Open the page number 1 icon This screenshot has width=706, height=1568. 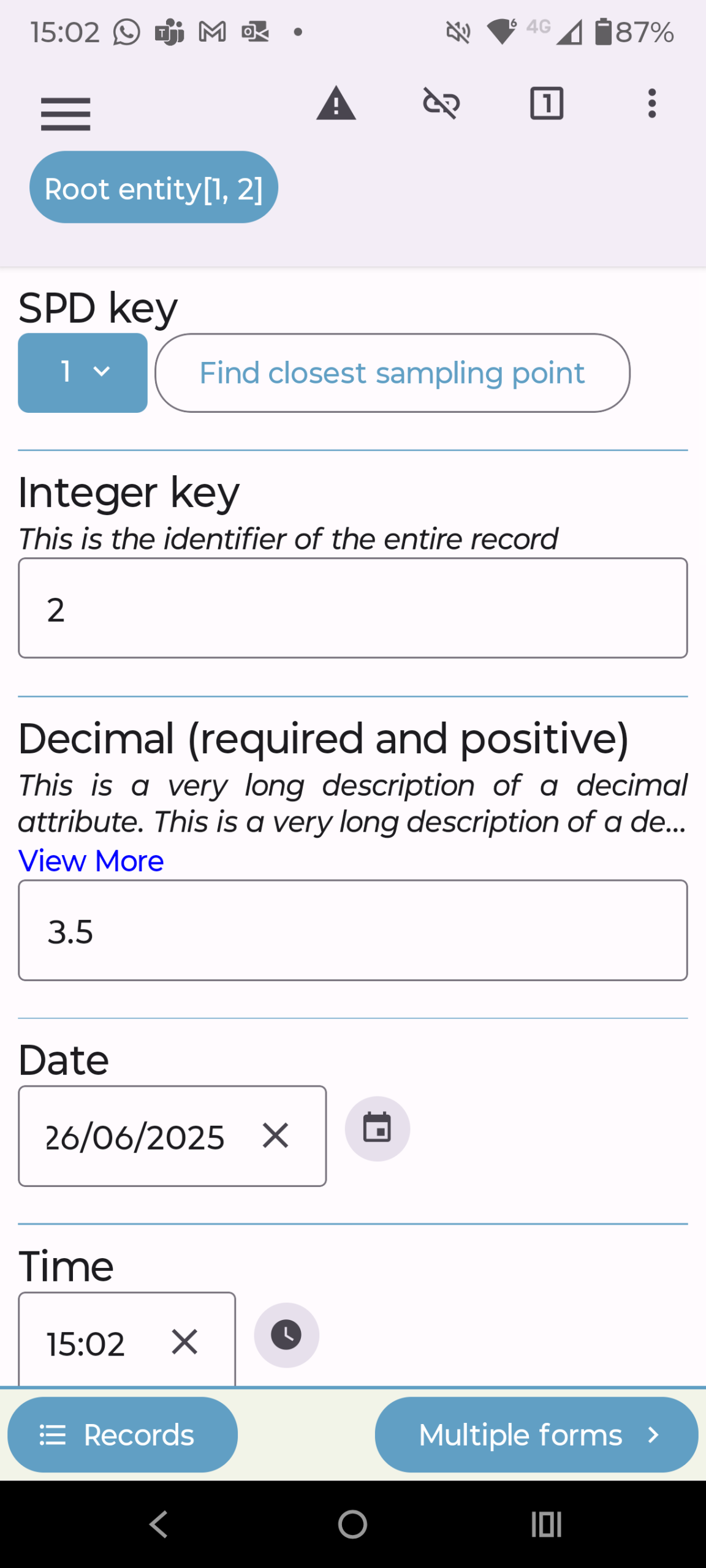pos(546,104)
